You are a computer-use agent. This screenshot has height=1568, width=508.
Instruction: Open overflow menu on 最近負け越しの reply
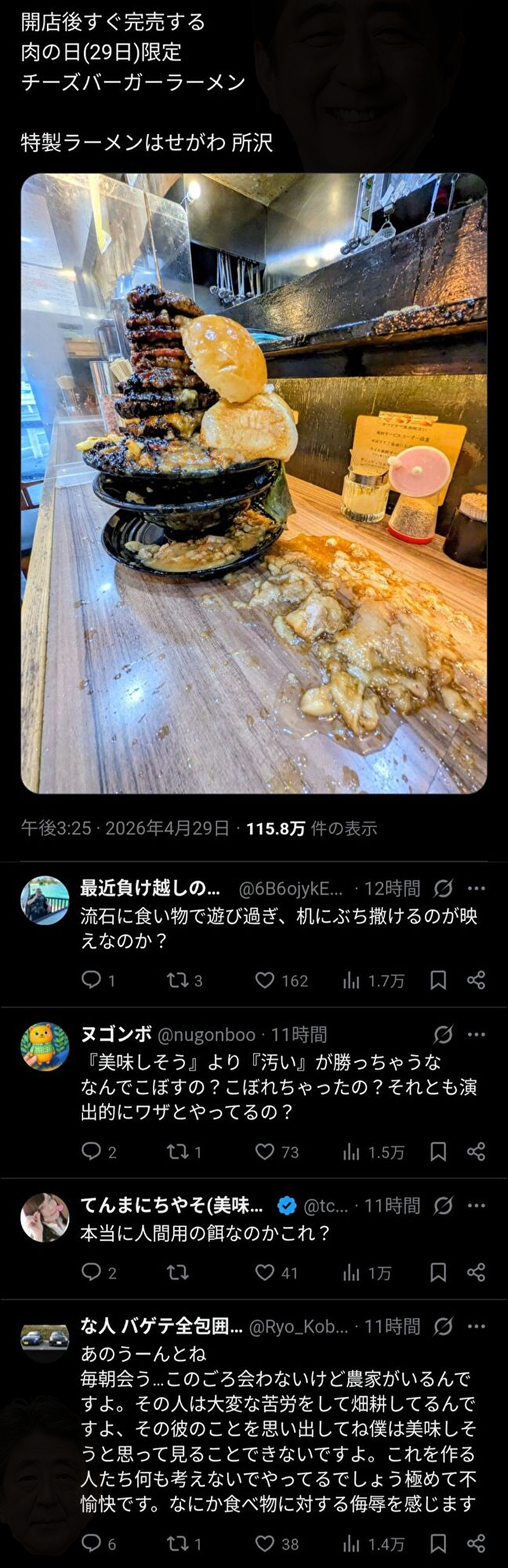click(x=476, y=888)
